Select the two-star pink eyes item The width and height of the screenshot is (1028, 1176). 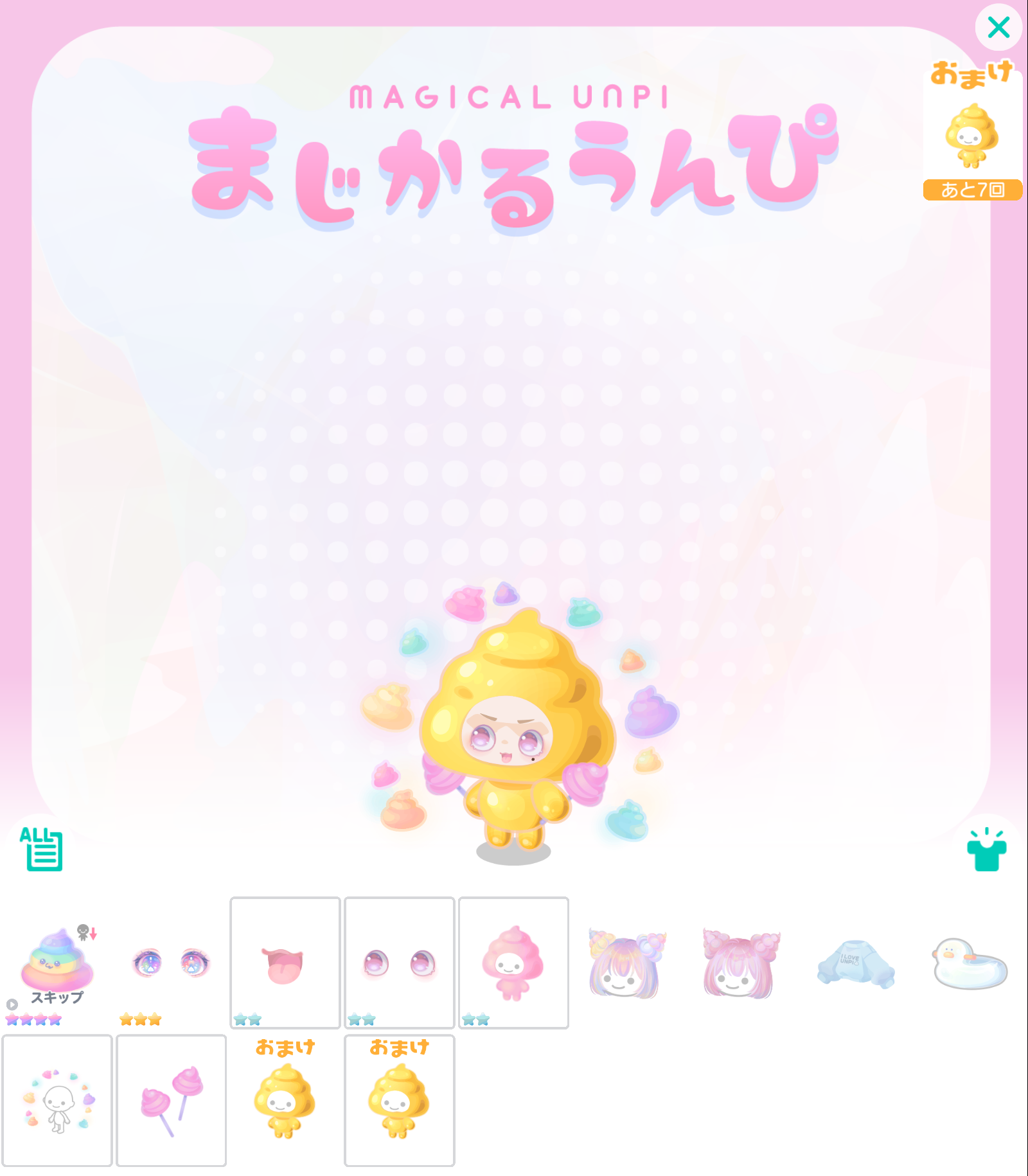click(x=399, y=962)
